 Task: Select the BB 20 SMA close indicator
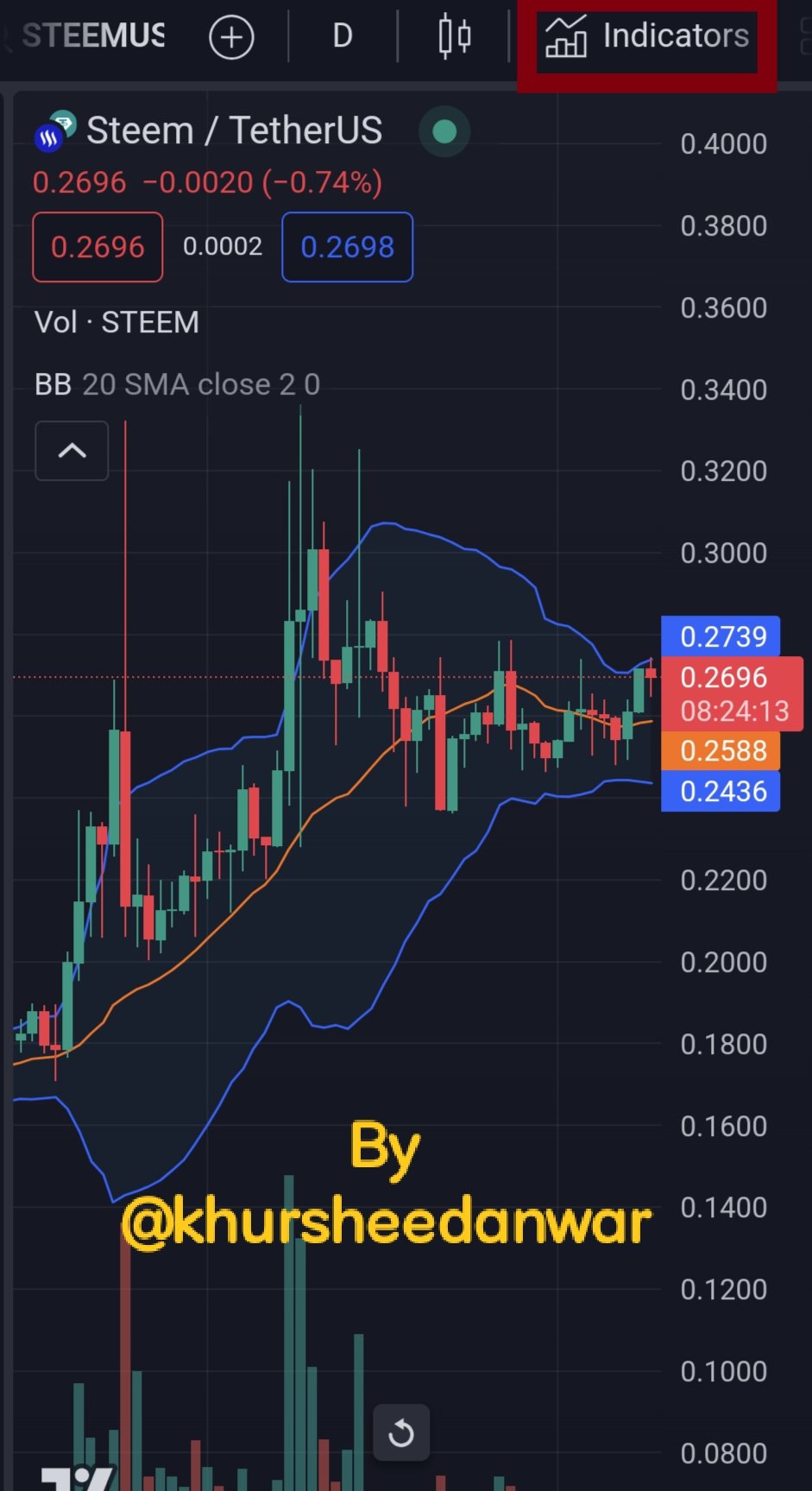pos(177,384)
